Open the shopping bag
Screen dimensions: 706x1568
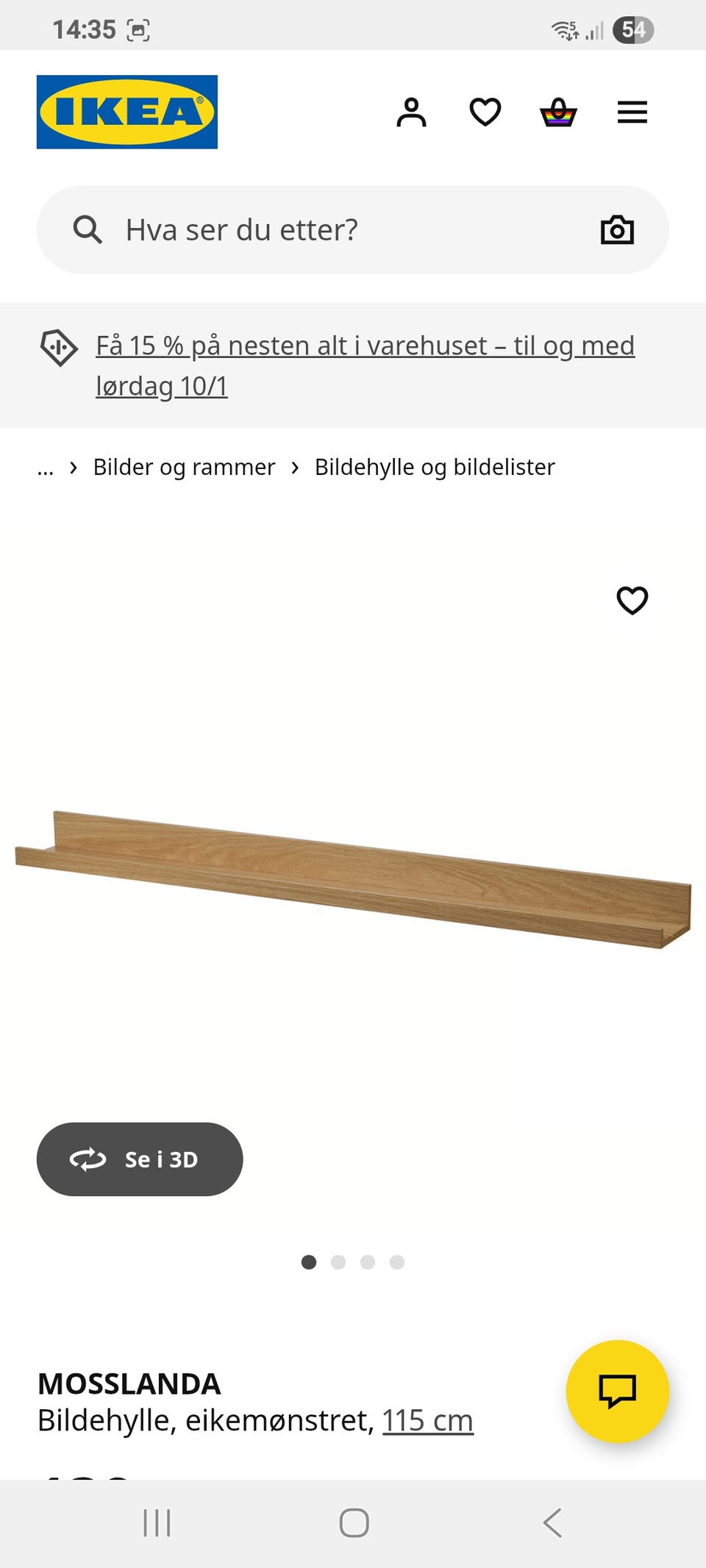pyautogui.click(x=559, y=112)
